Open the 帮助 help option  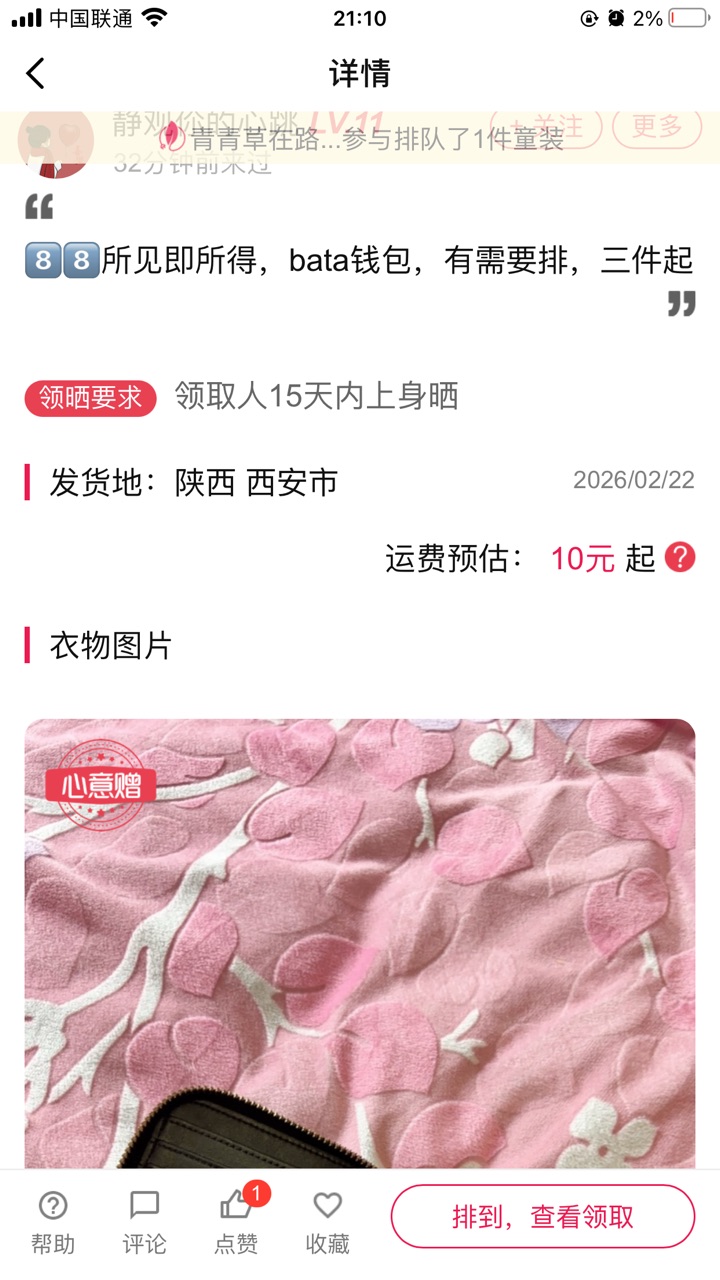click(52, 1220)
